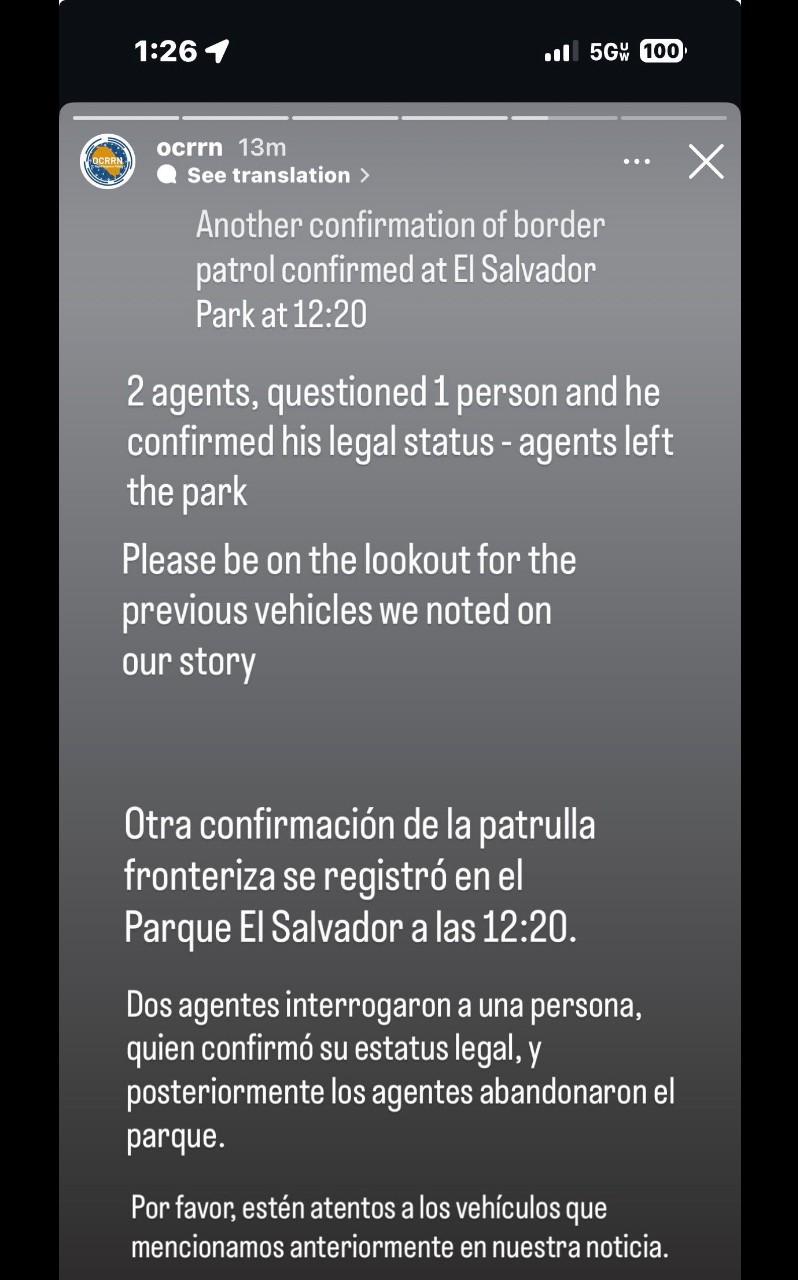Open the ocrrn profile picture
The height and width of the screenshot is (1280, 798).
coord(107,161)
